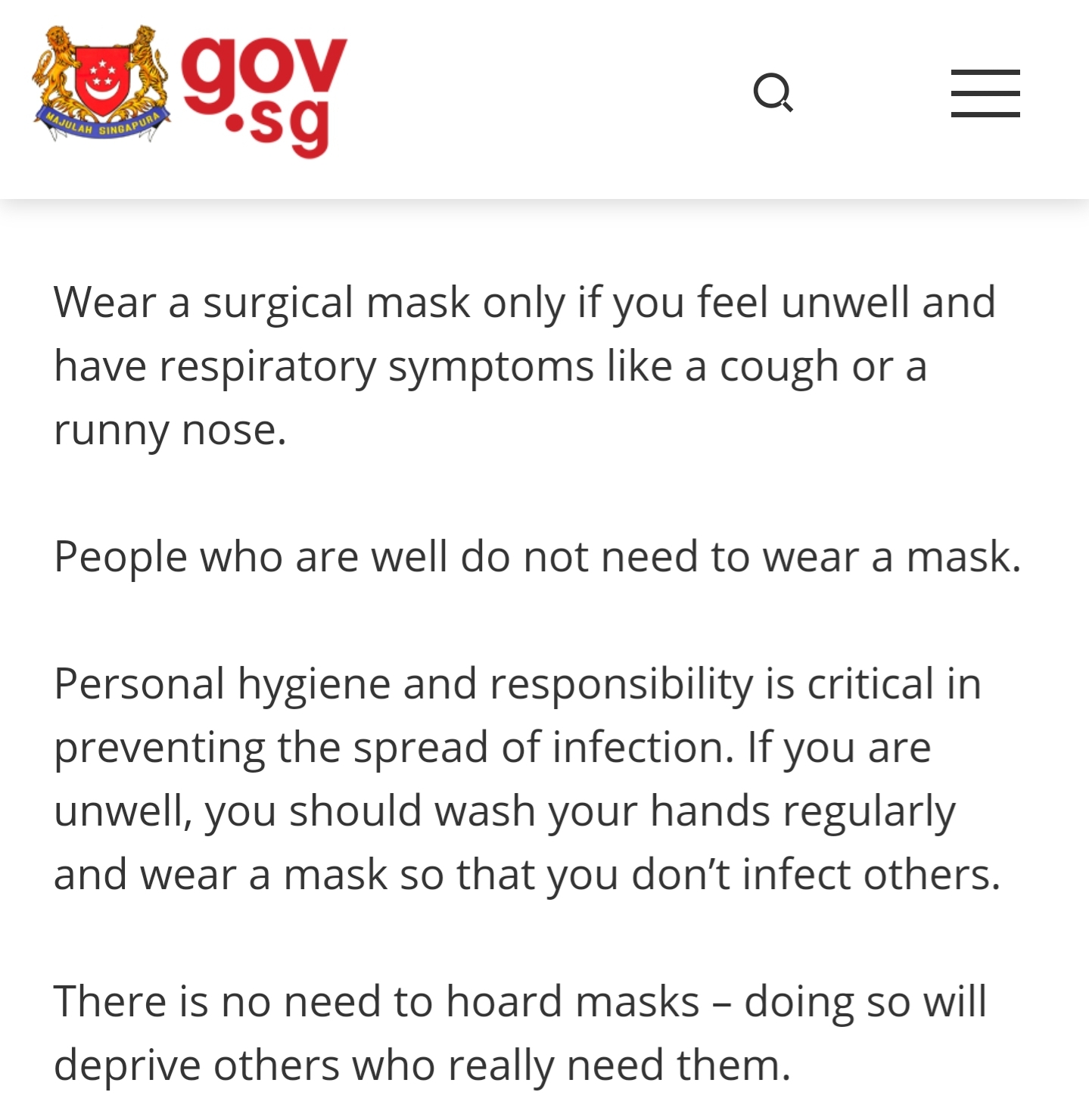Open the hamburger menu
This screenshot has height=1120, width=1089.
coord(985,93)
